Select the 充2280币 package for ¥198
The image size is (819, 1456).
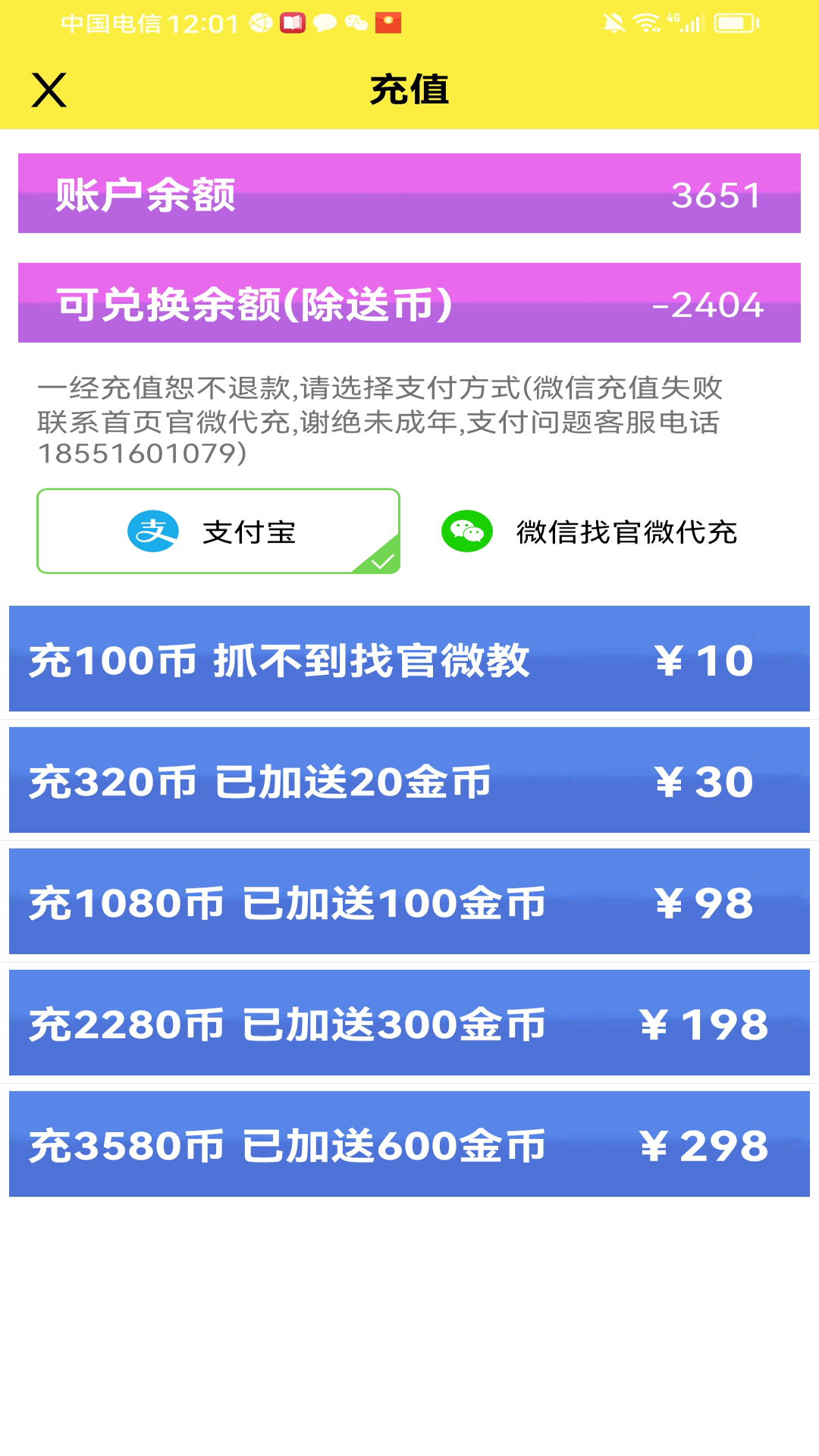pos(409,1024)
